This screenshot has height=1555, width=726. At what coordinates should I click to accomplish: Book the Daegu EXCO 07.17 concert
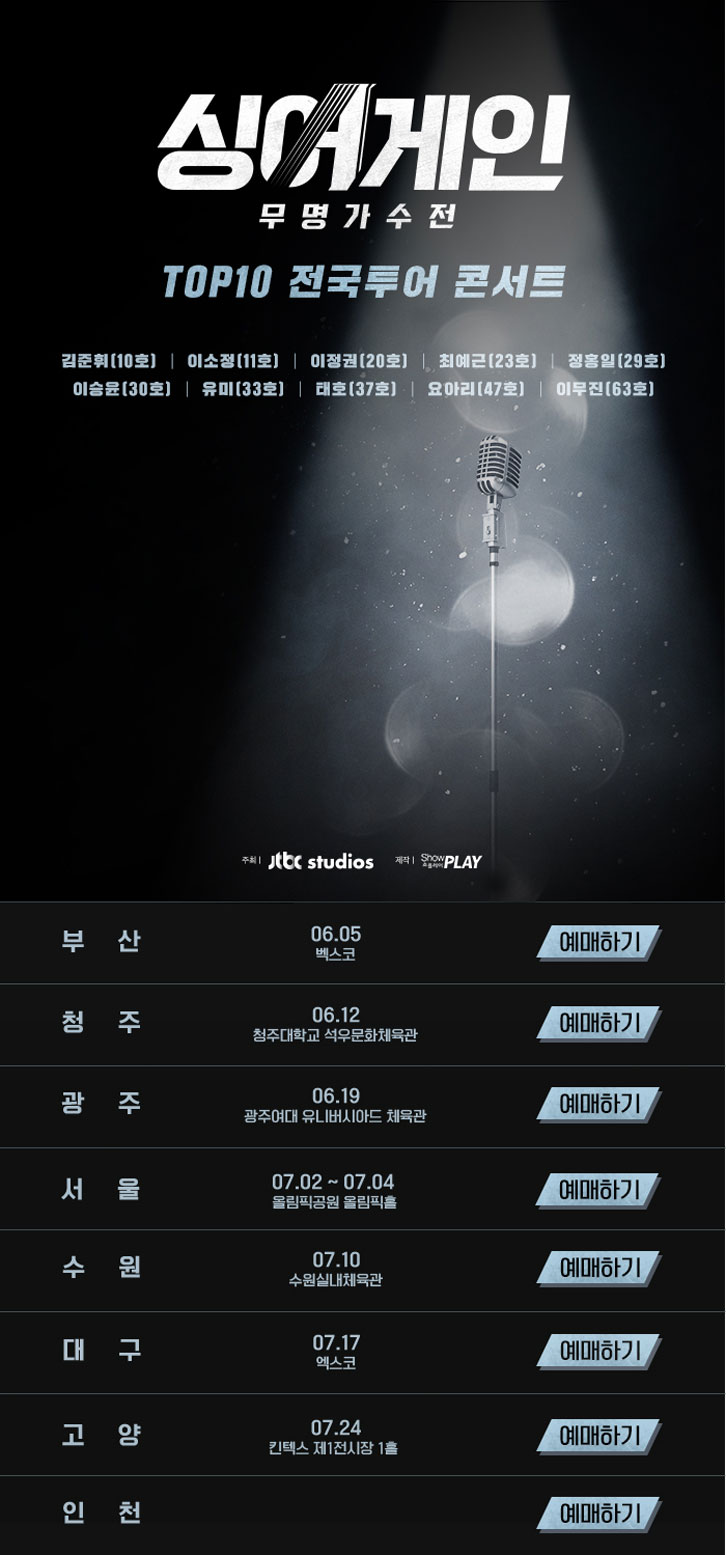click(x=599, y=1351)
